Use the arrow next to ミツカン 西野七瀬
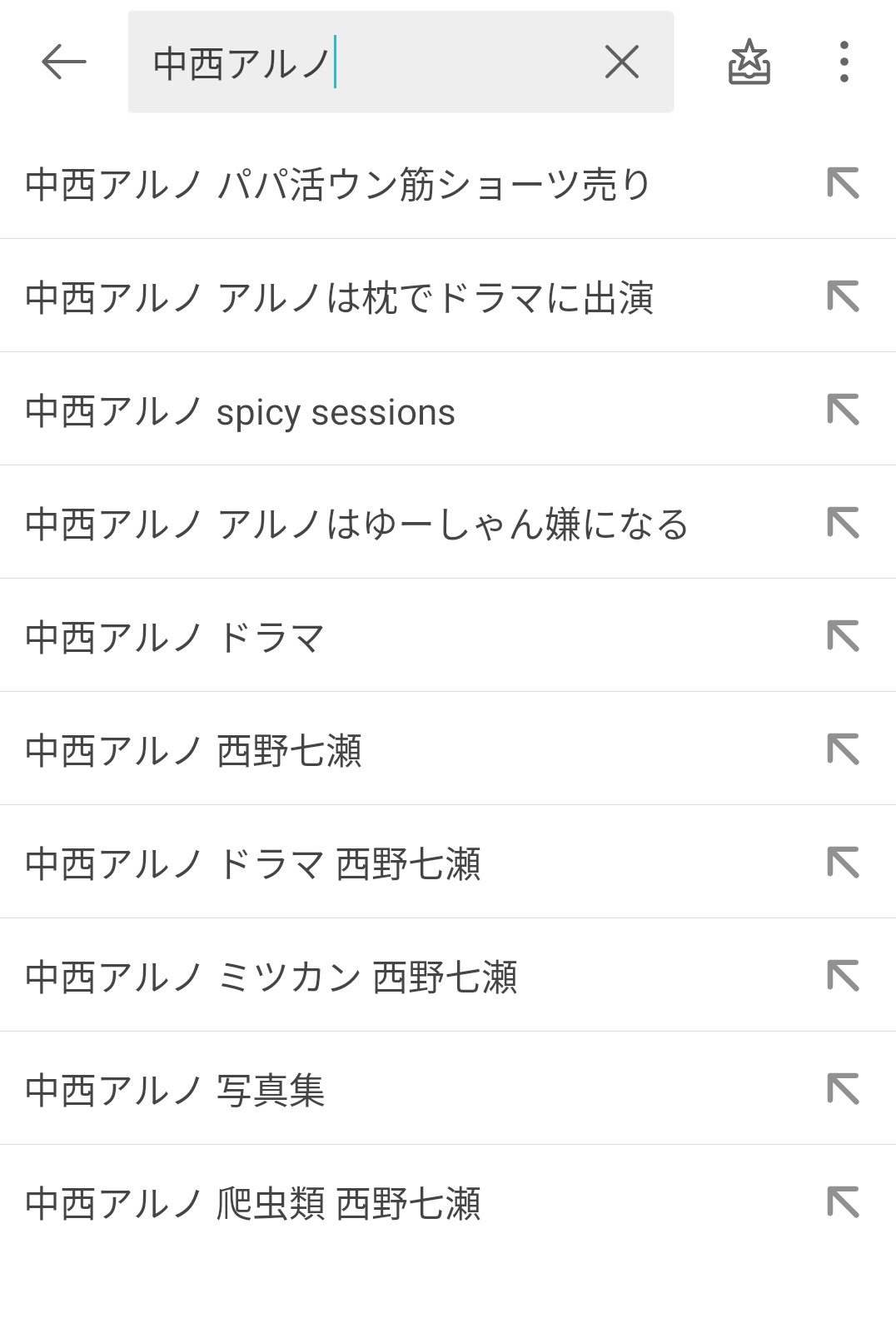Screen dimensions: 896x1328 tap(843, 976)
